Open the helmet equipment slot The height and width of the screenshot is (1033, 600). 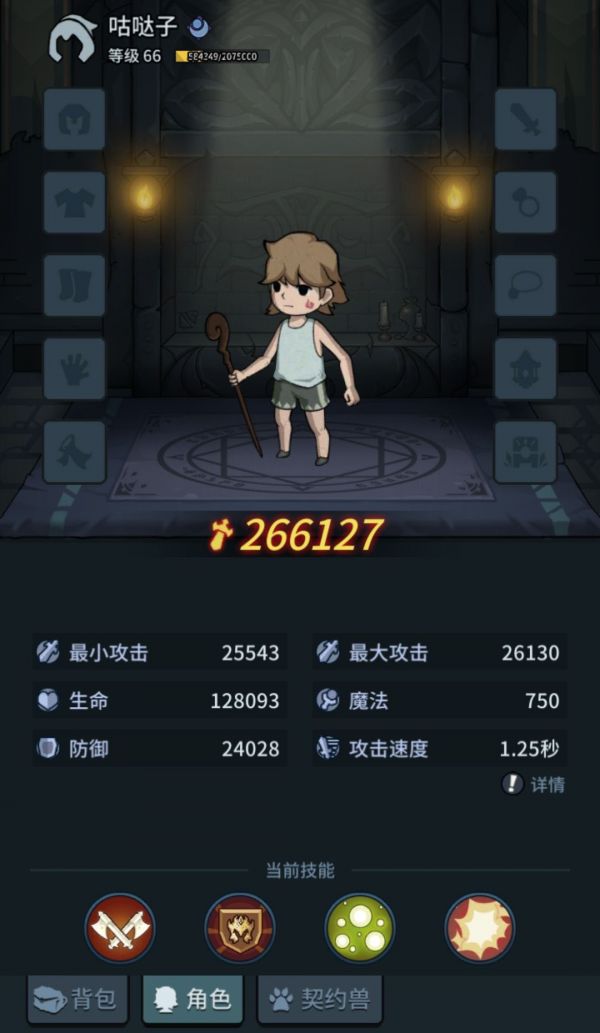[75, 120]
